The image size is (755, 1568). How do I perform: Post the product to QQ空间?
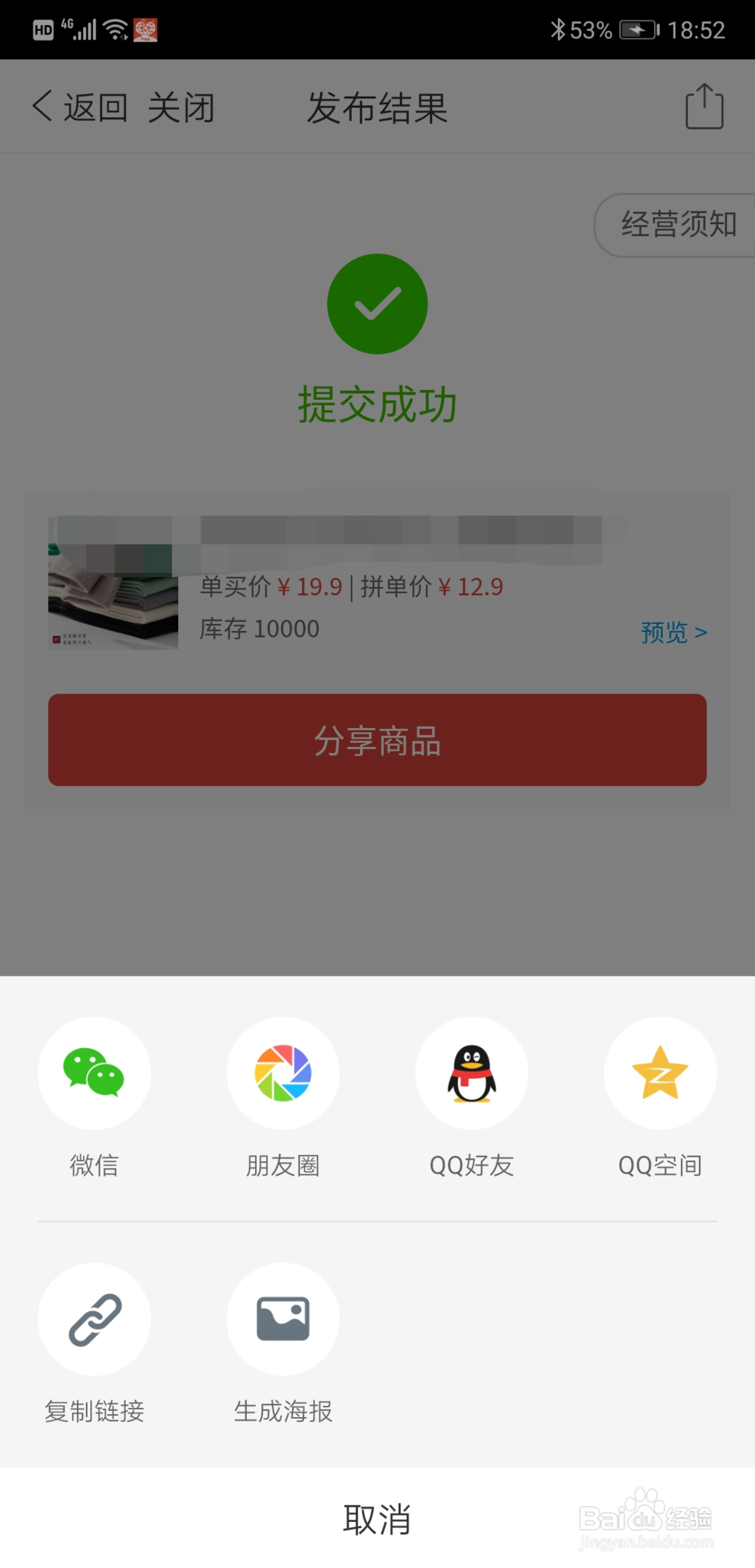click(x=660, y=1073)
